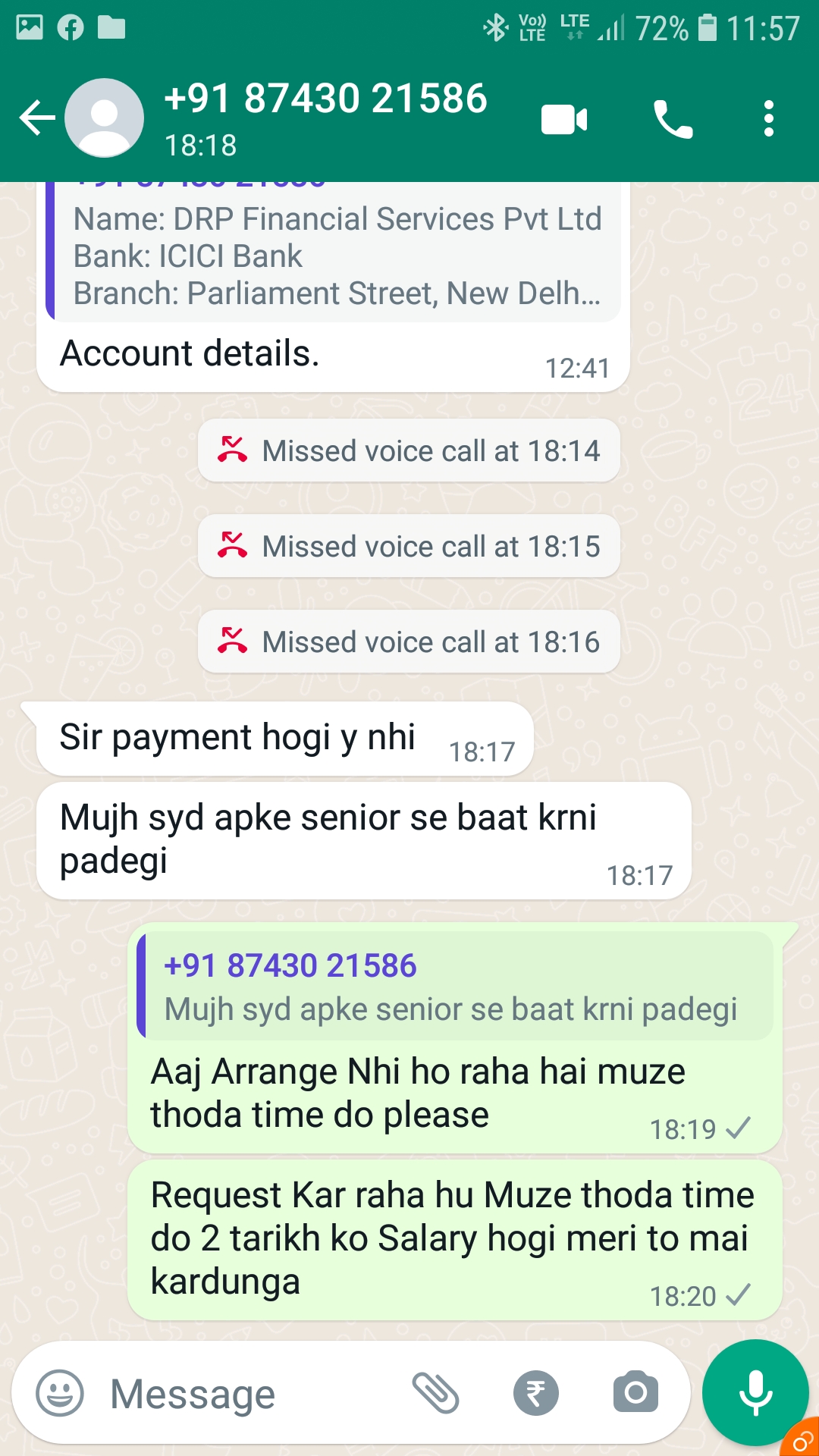Screen dimensions: 819x1456
Task: Start a voice call
Action: 673,120
